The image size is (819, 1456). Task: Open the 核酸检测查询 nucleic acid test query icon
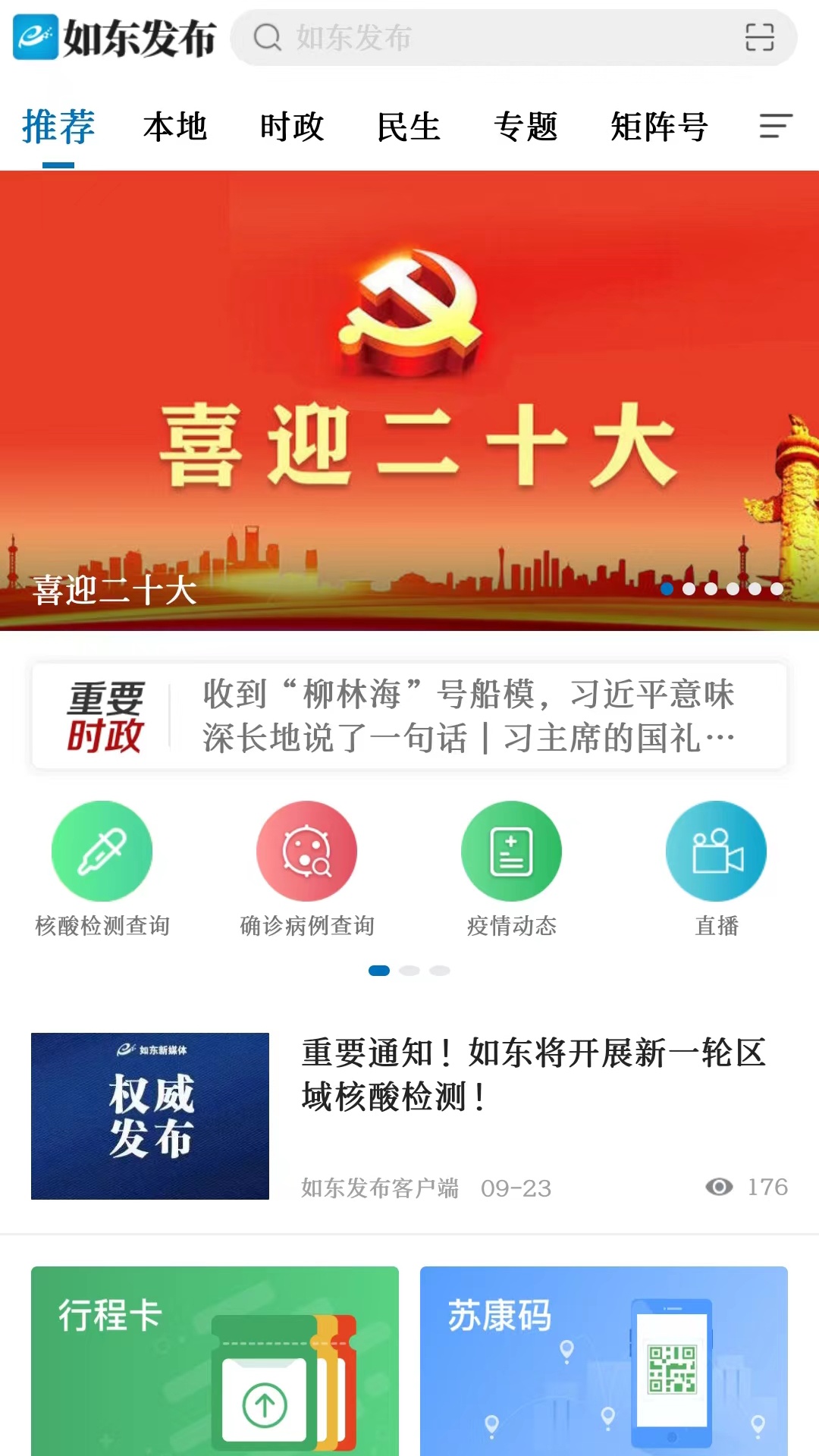click(x=102, y=851)
